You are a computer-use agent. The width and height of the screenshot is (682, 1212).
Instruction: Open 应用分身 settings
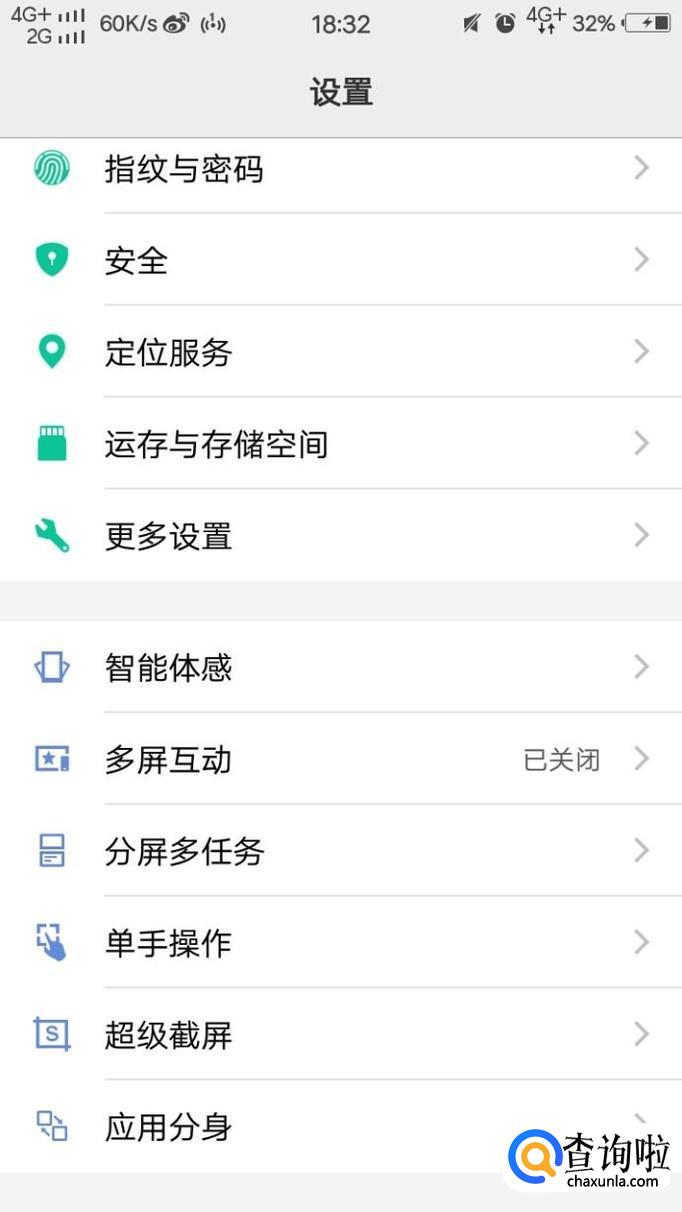[168, 1127]
